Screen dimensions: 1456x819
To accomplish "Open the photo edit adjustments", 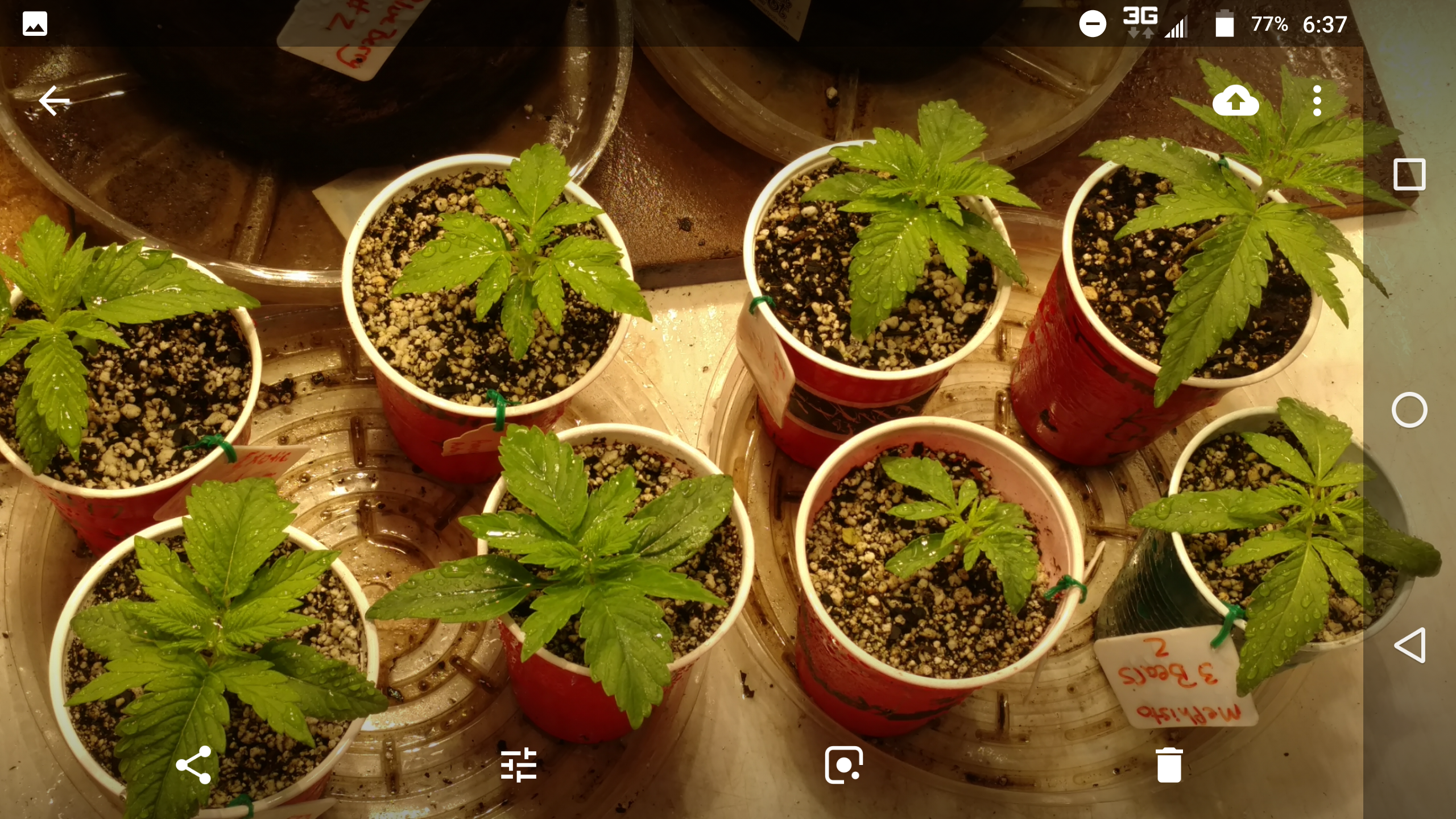I will tap(519, 765).
